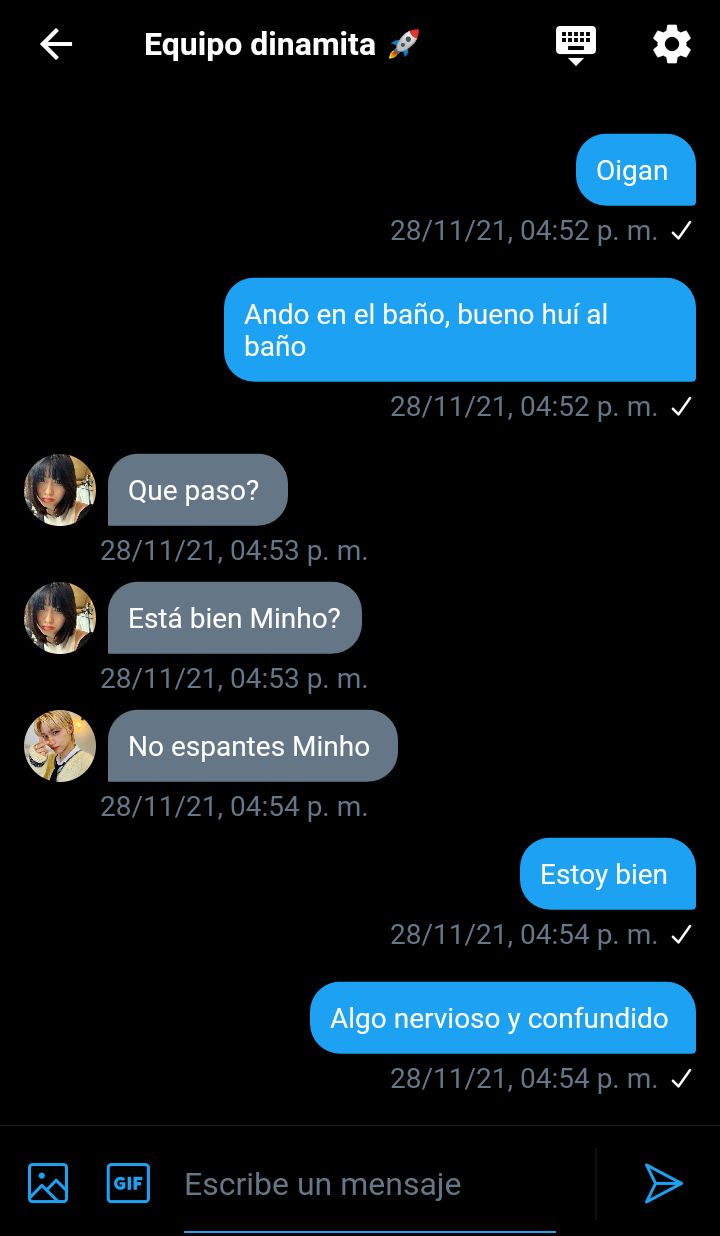The width and height of the screenshot is (720, 1236).
Task: Open avatar next to 'No espantes Minho'
Action: (x=60, y=746)
